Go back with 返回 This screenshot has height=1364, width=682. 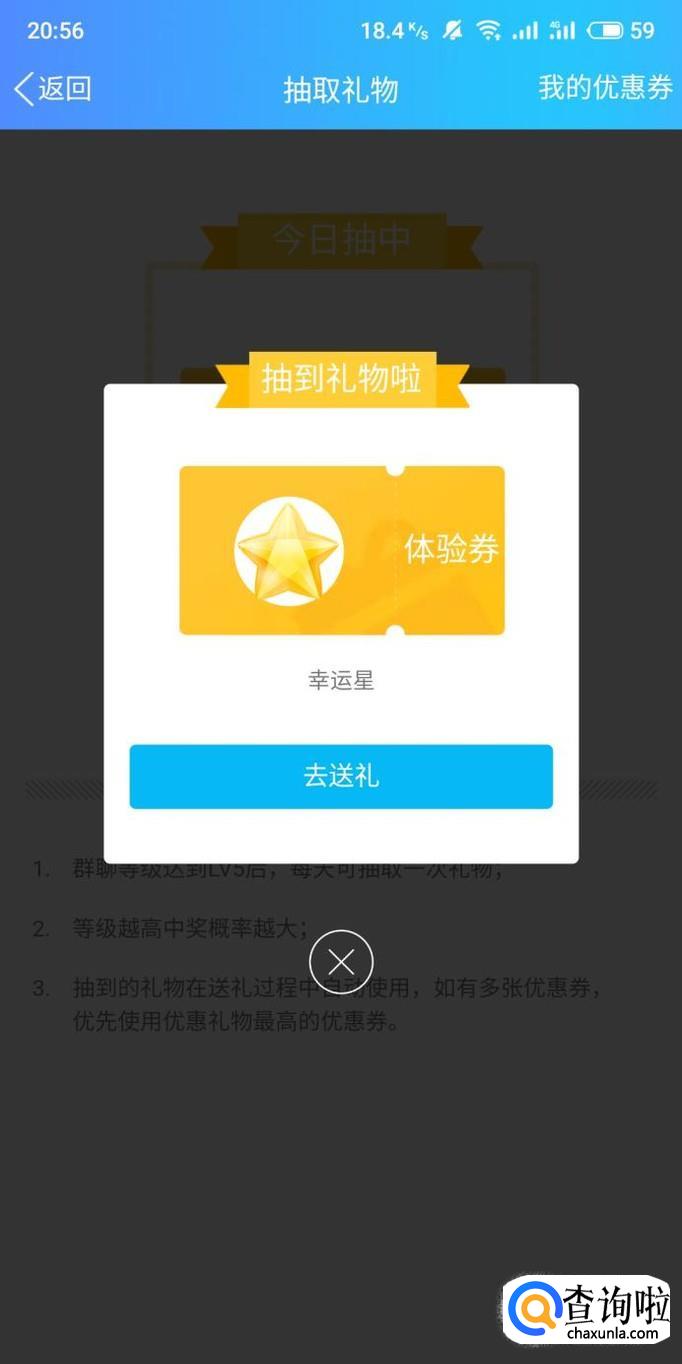click(53, 89)
